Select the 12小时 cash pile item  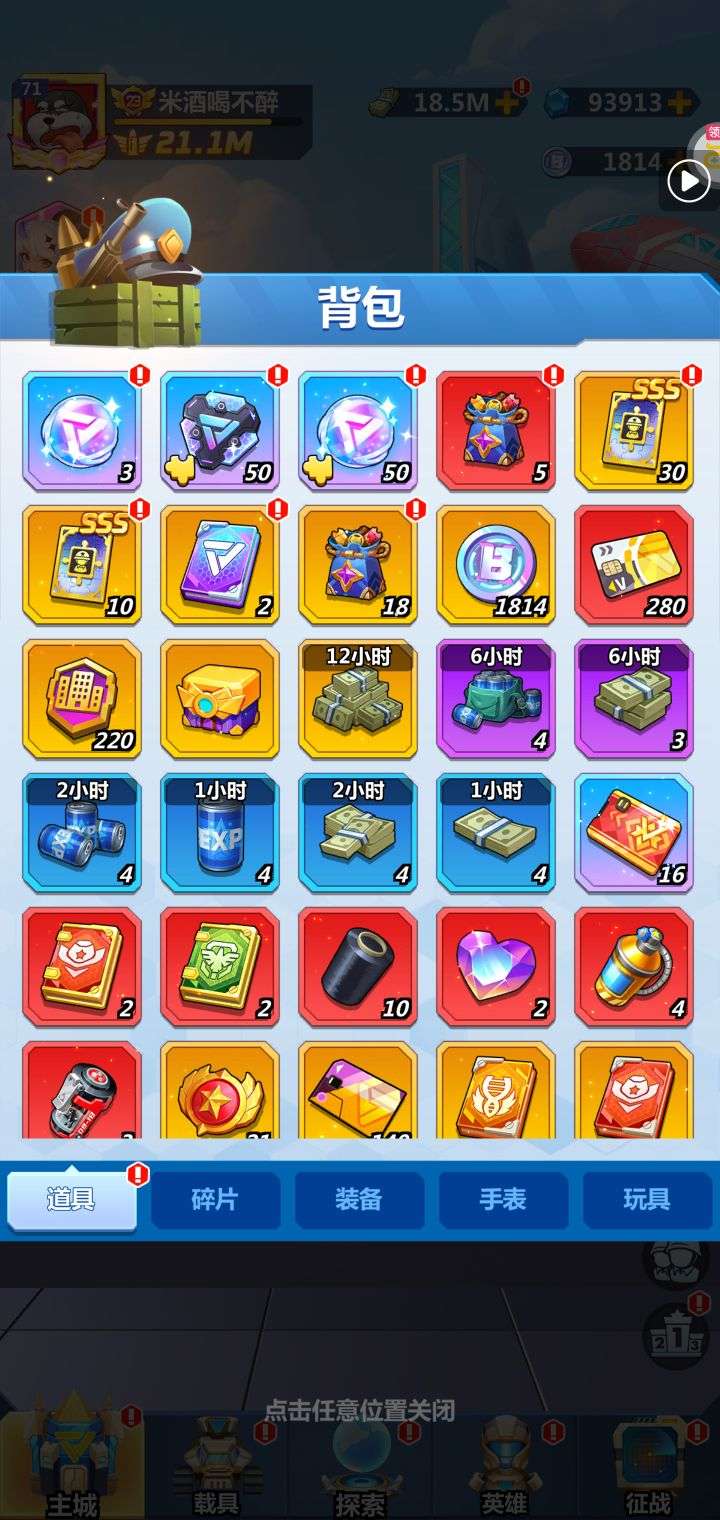point(358,699)
